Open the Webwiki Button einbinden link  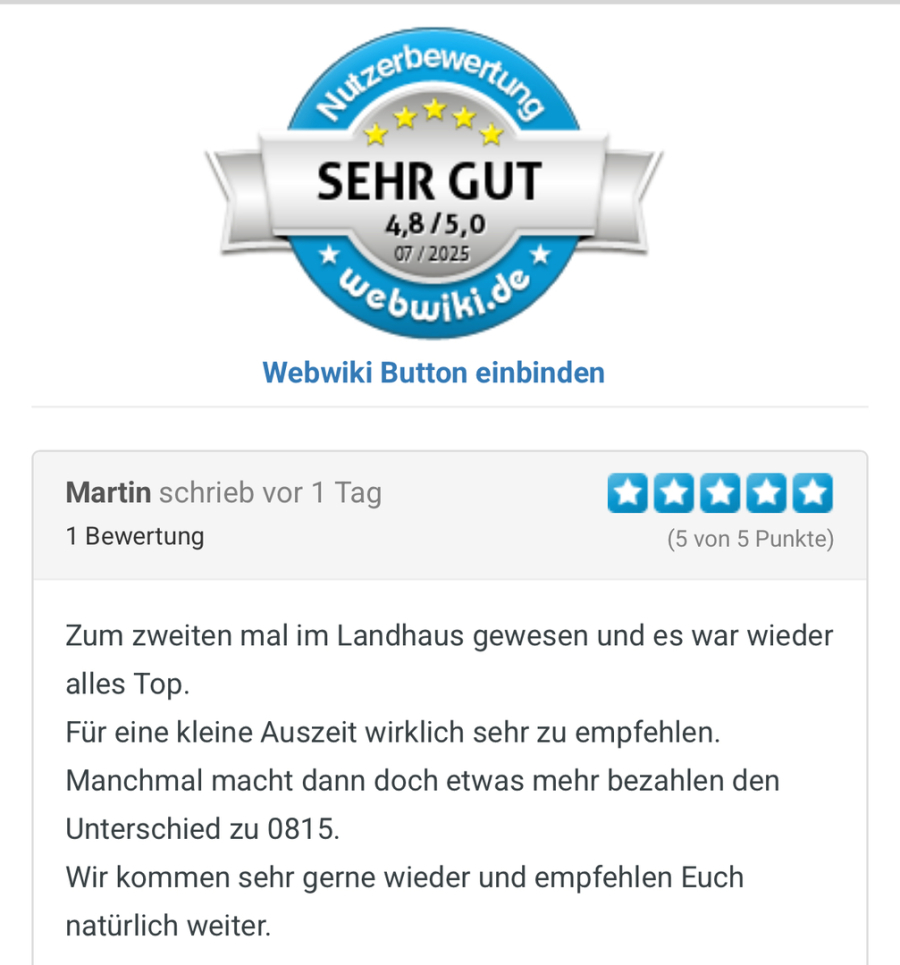pos(433,373)
